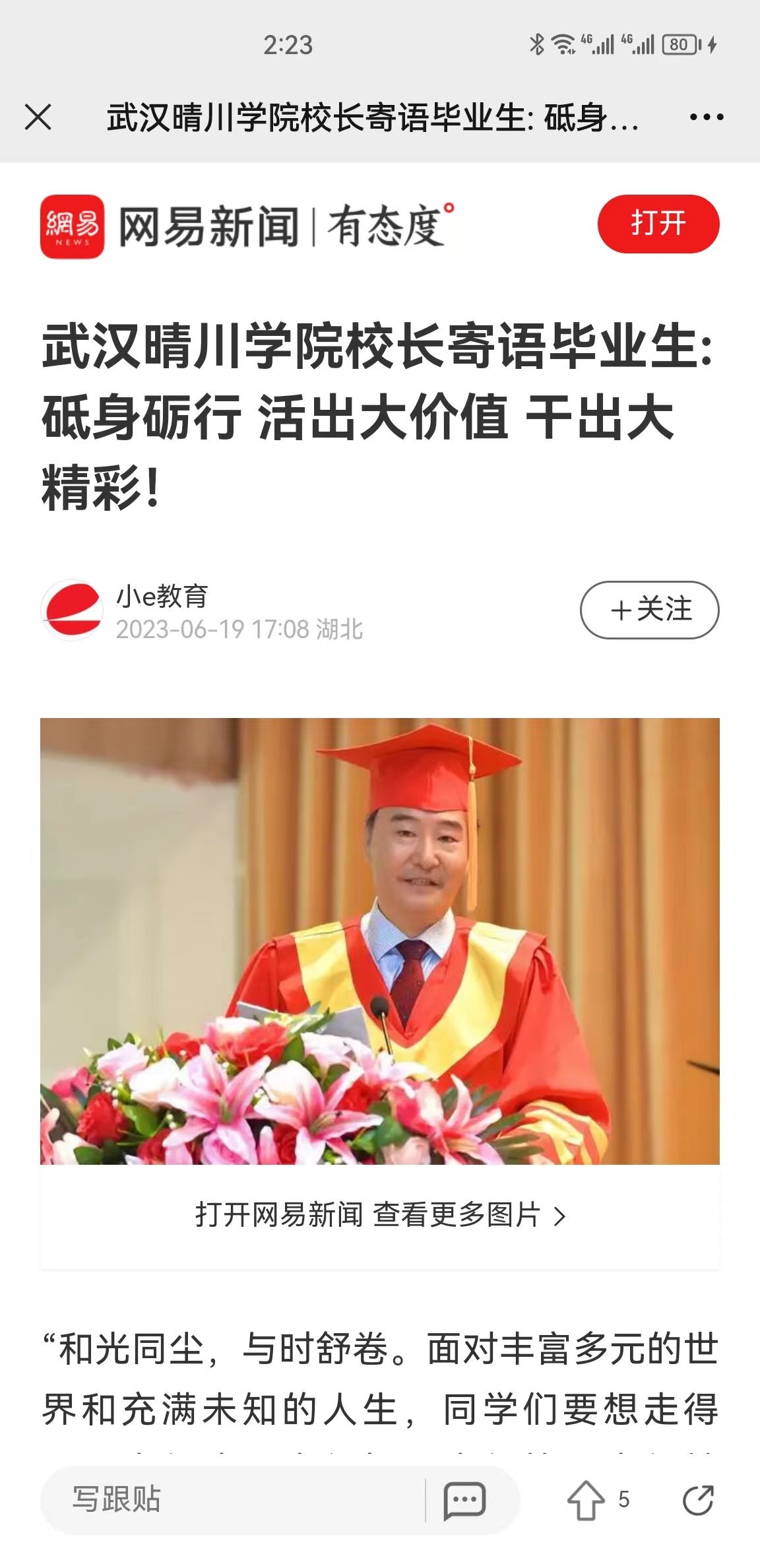The width and height of the screenshot is (760, 1568).
Task: Open the graduation speech photo
Action: 379,940
